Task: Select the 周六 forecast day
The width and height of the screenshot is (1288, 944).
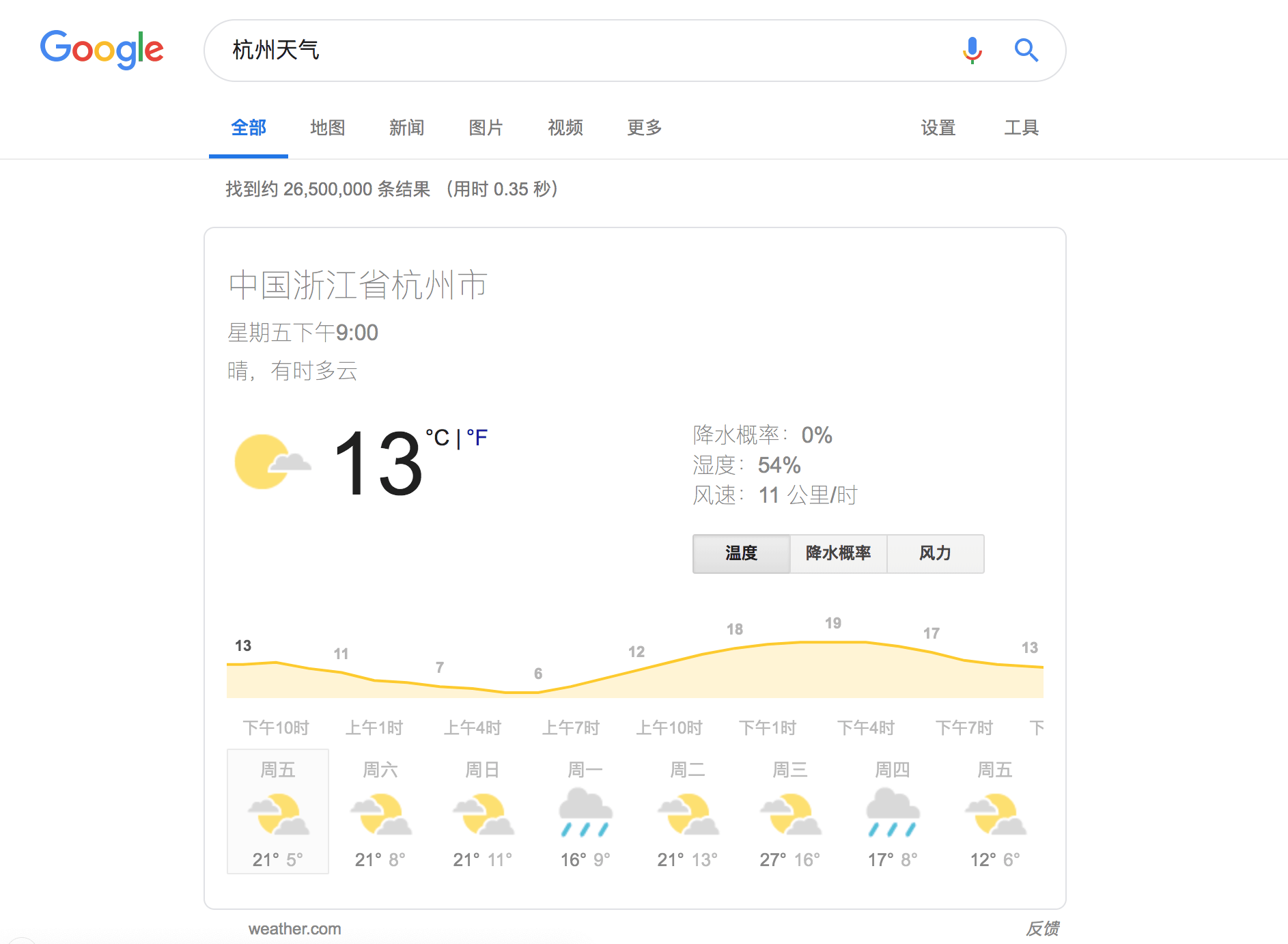Action: [380, 811]
